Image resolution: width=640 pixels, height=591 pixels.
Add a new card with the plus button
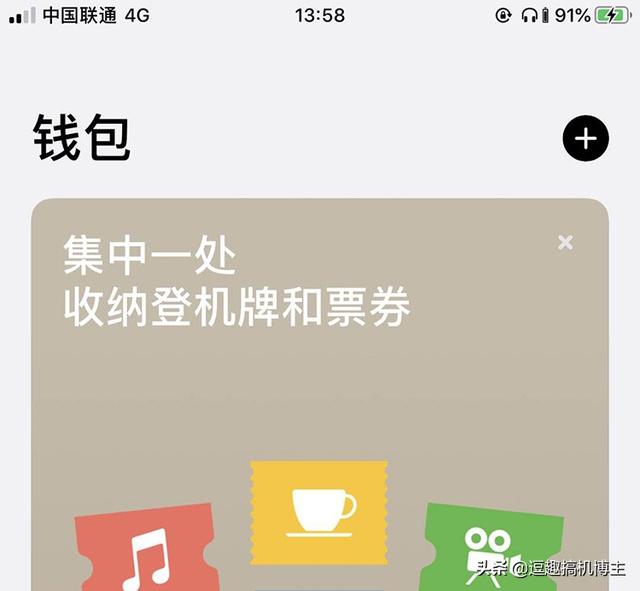pos(585,138)
